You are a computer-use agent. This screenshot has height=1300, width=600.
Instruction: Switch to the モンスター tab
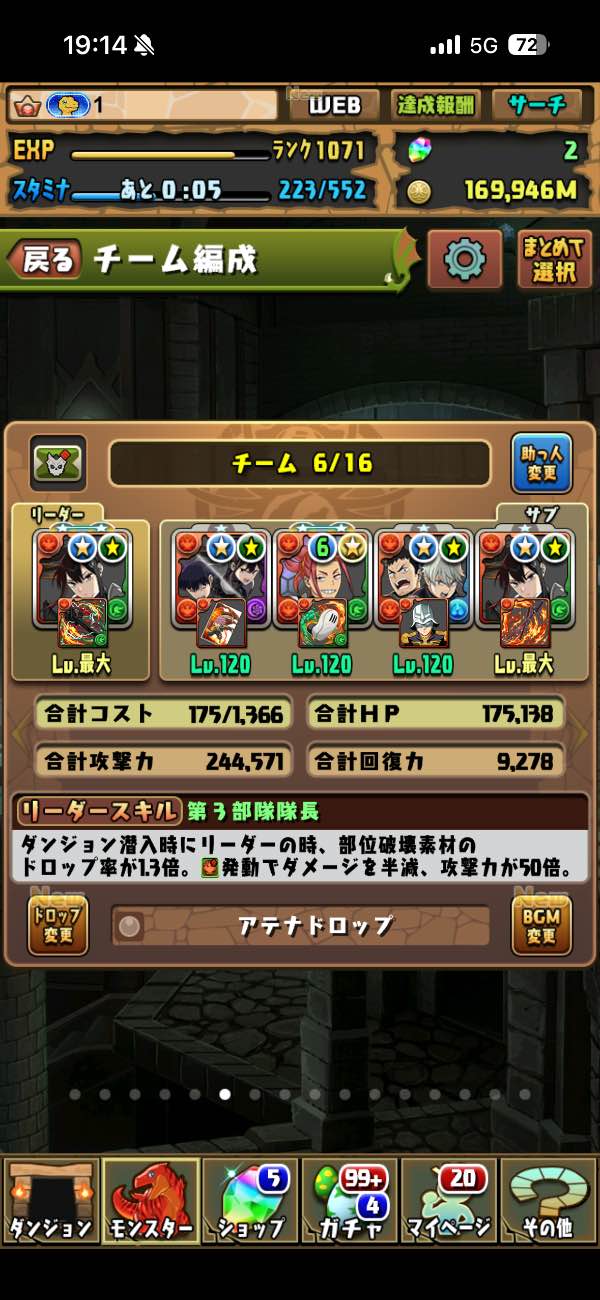pyautogui.click(x=150, y=1200)
